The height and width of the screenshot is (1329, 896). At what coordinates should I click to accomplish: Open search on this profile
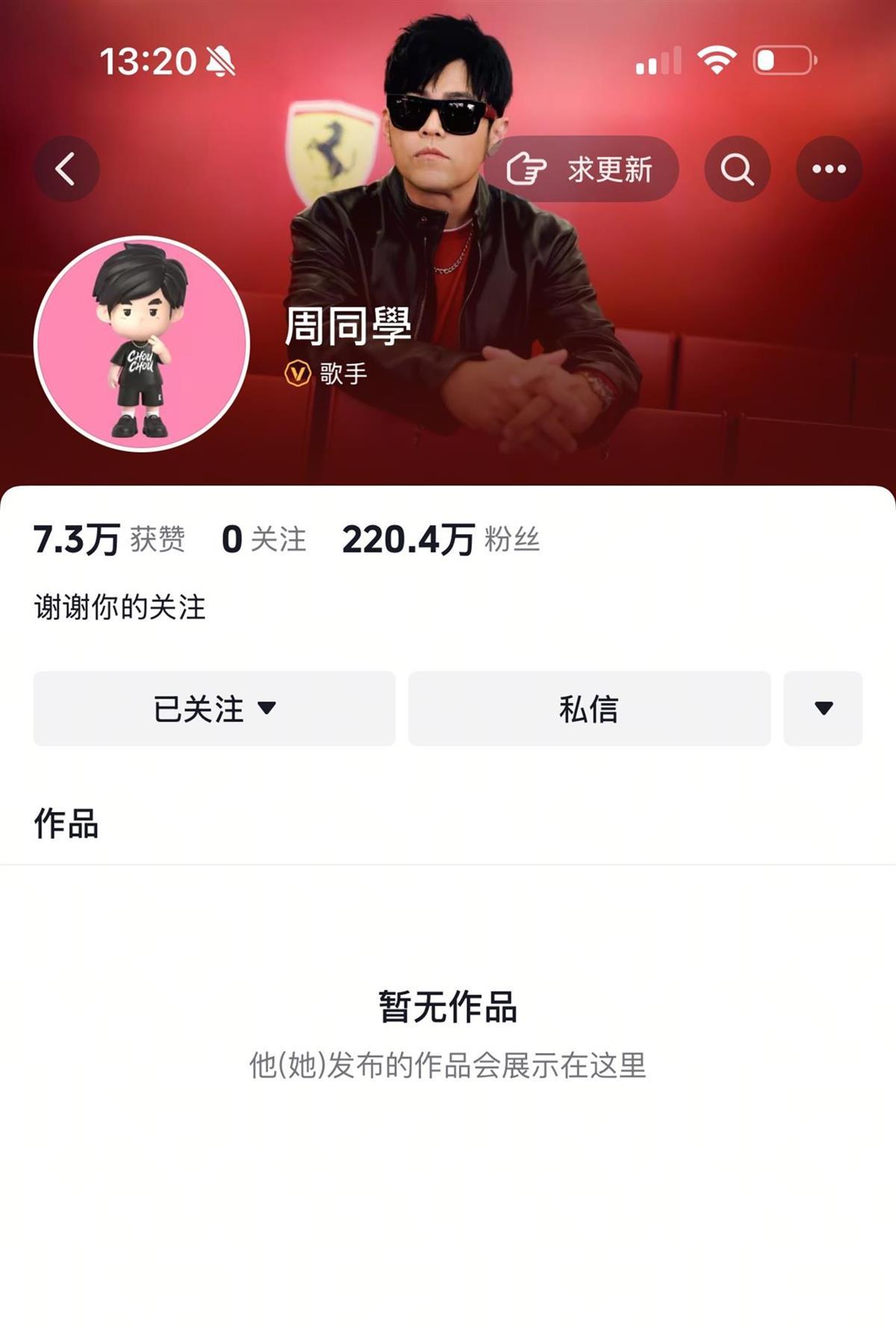[x=737, y=169]
